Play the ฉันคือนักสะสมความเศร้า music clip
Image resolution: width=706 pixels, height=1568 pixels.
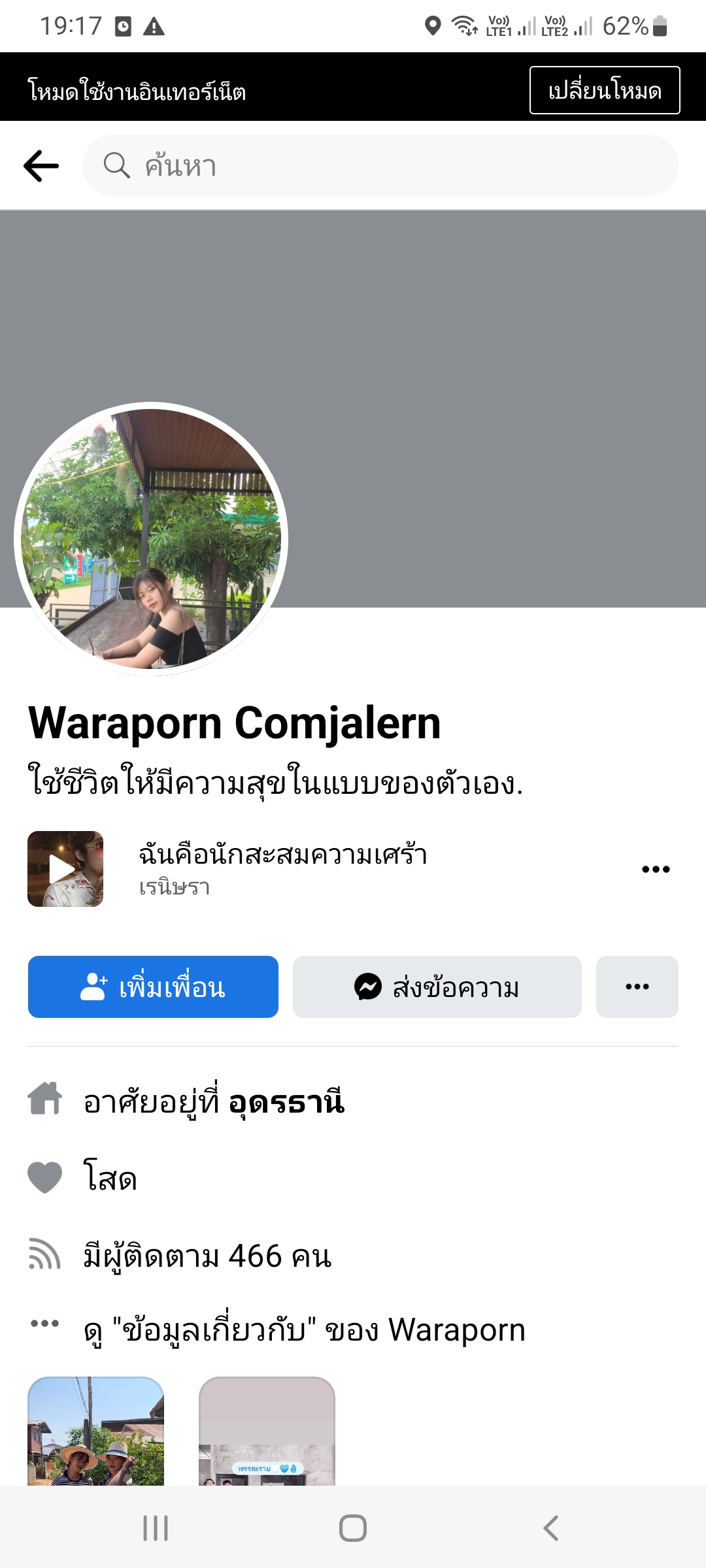[x=65, y=869]
